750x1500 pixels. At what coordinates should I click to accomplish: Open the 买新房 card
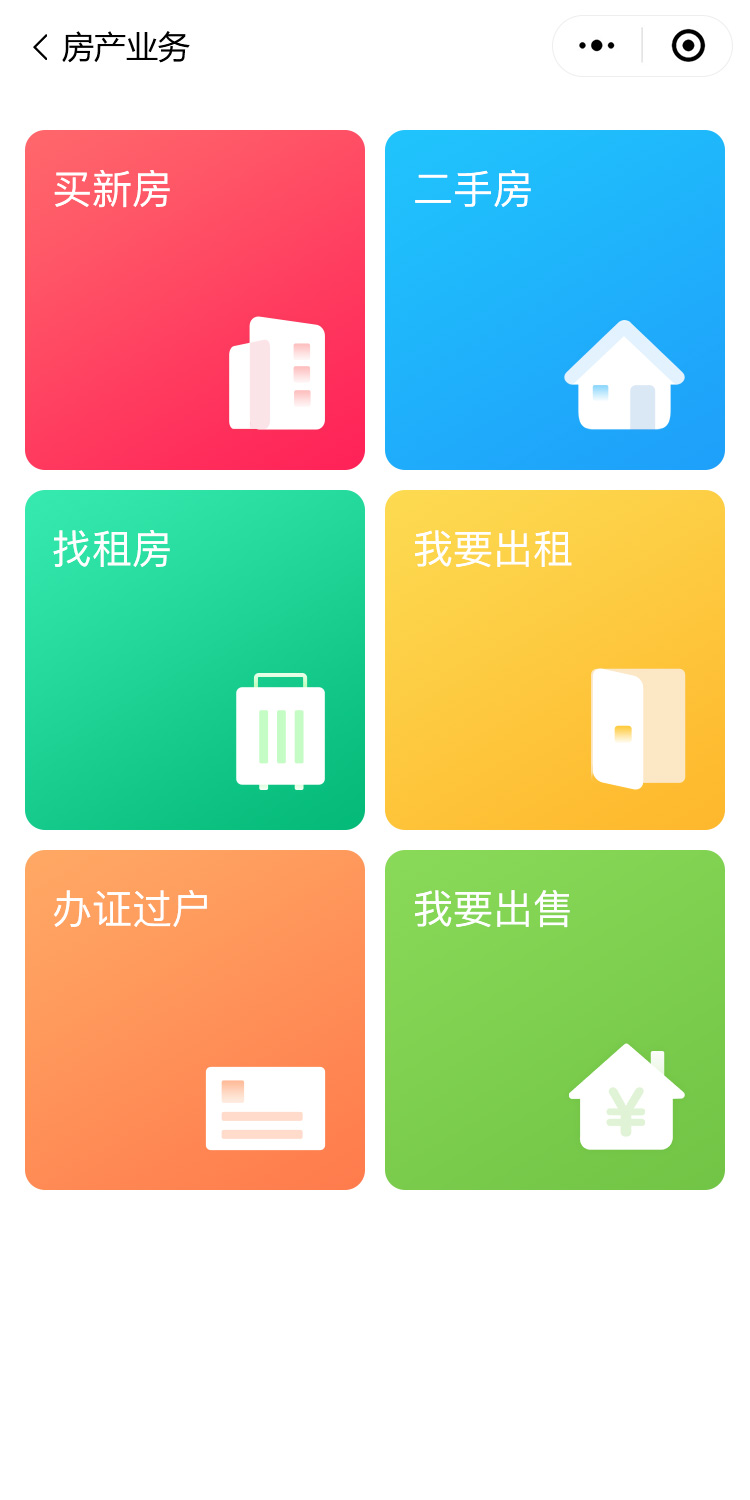pos(195,300)
